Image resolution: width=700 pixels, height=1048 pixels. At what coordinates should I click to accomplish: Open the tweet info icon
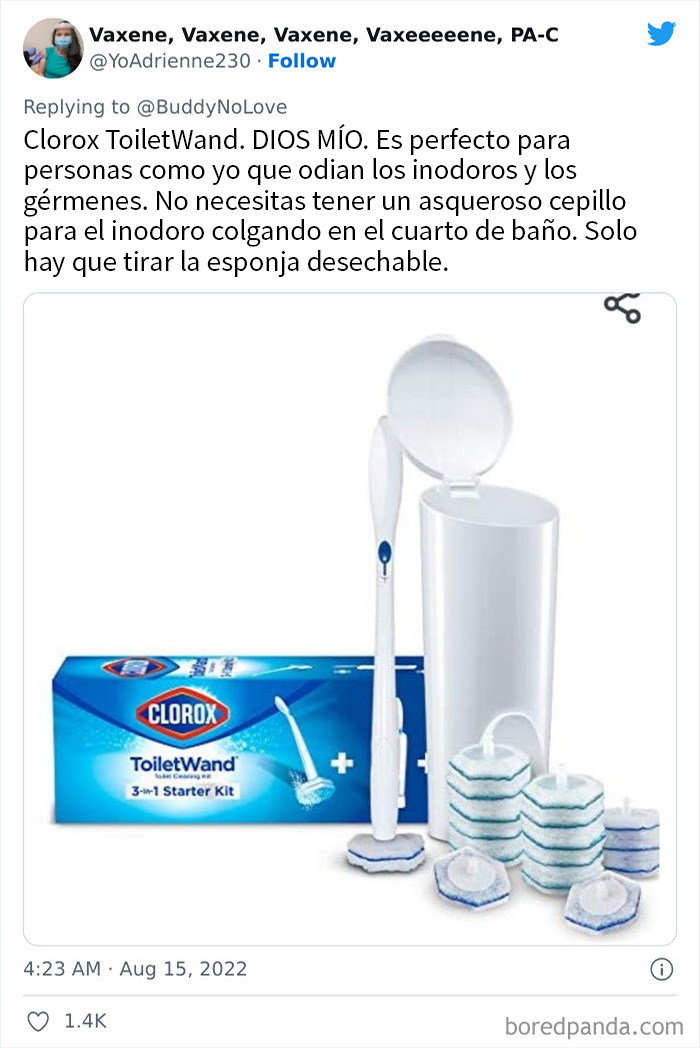pyautogui.click(x=661, y=969)
